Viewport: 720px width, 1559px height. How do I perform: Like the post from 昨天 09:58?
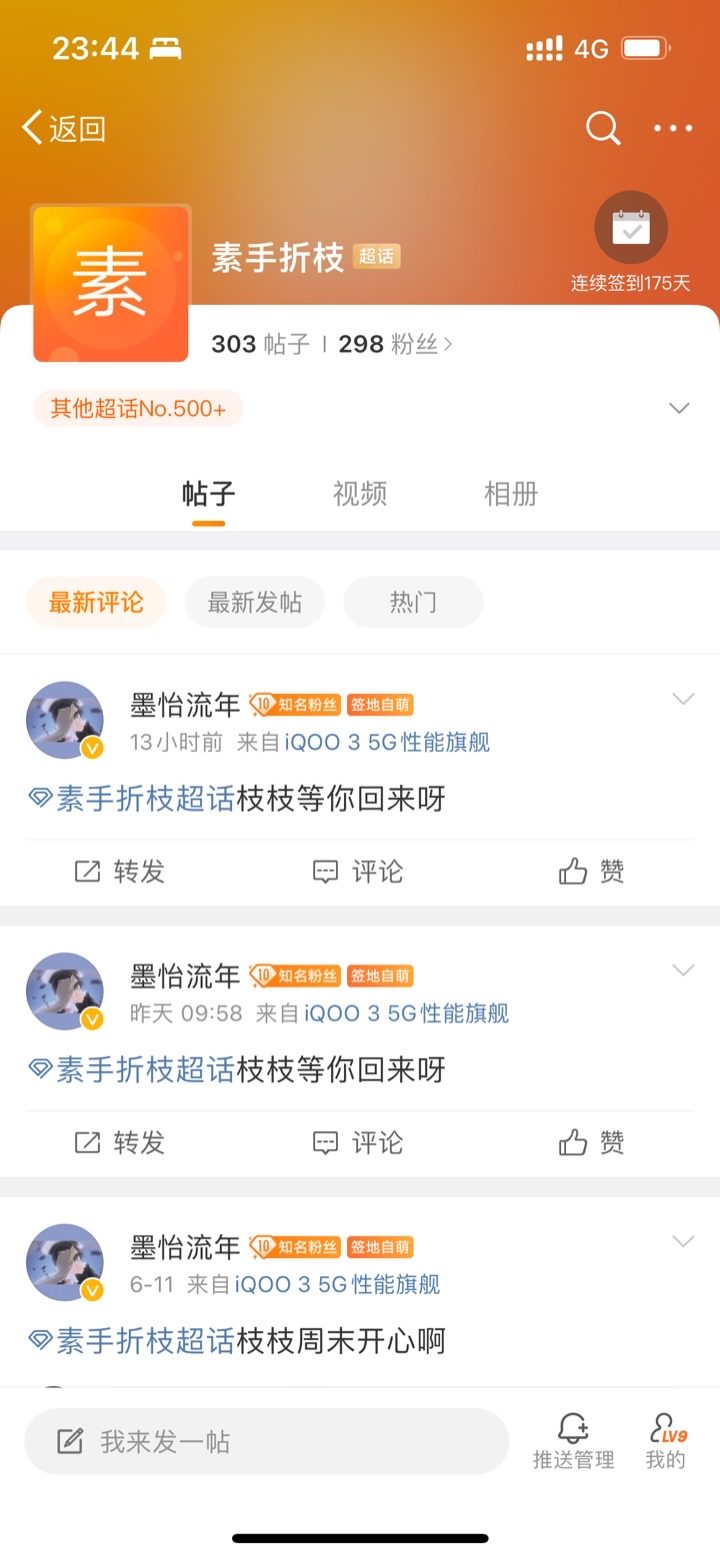[592, 1142]
